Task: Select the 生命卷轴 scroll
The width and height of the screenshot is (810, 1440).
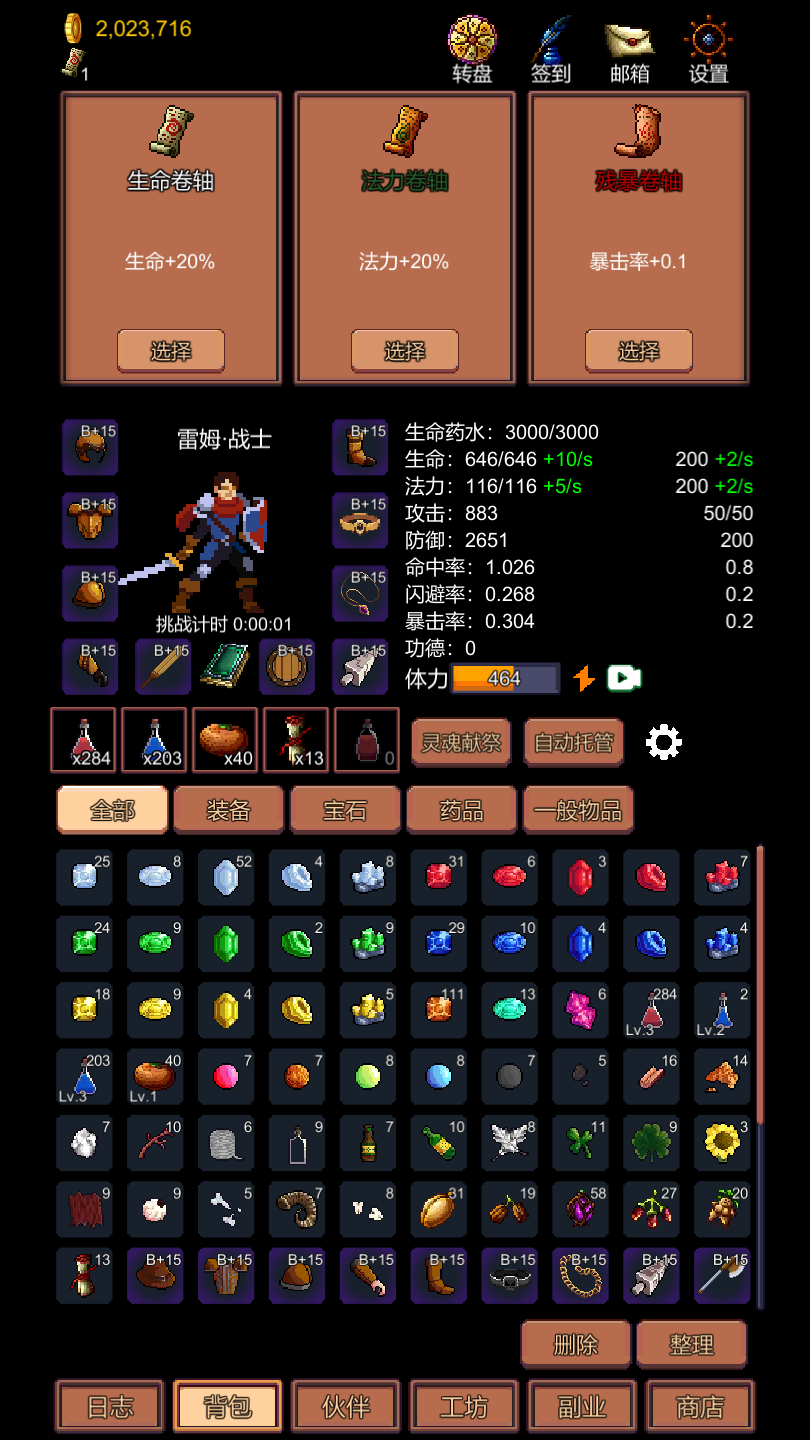Action: pos(171,351)
